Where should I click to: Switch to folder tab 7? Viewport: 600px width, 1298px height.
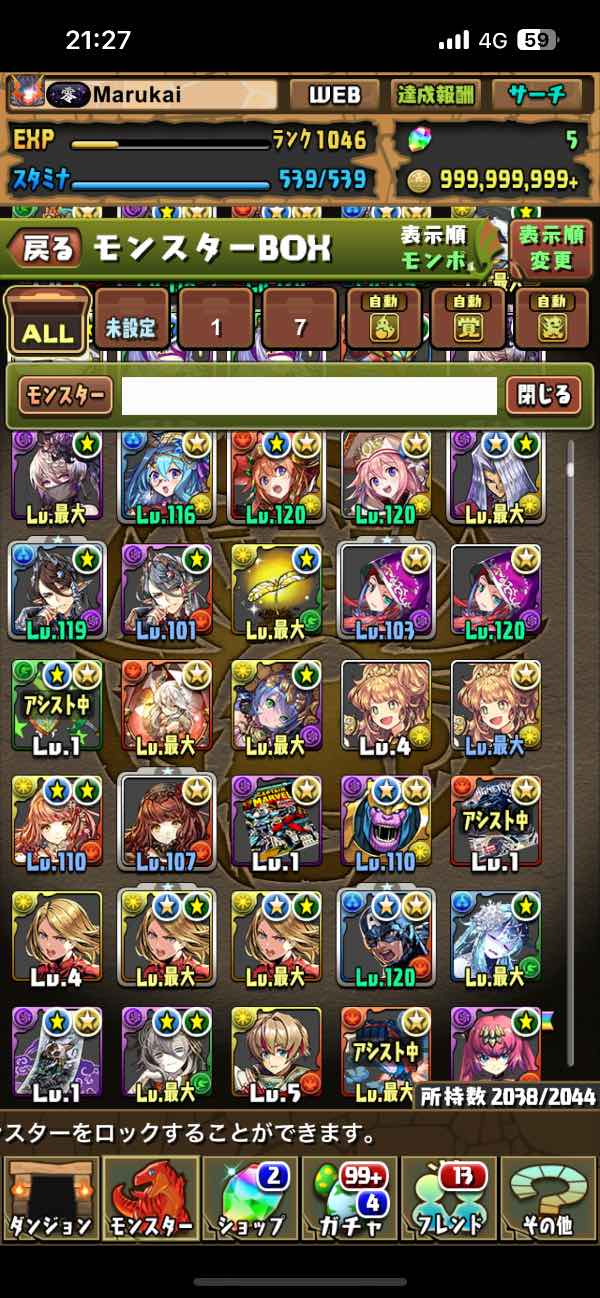click(x=300, y=320)
